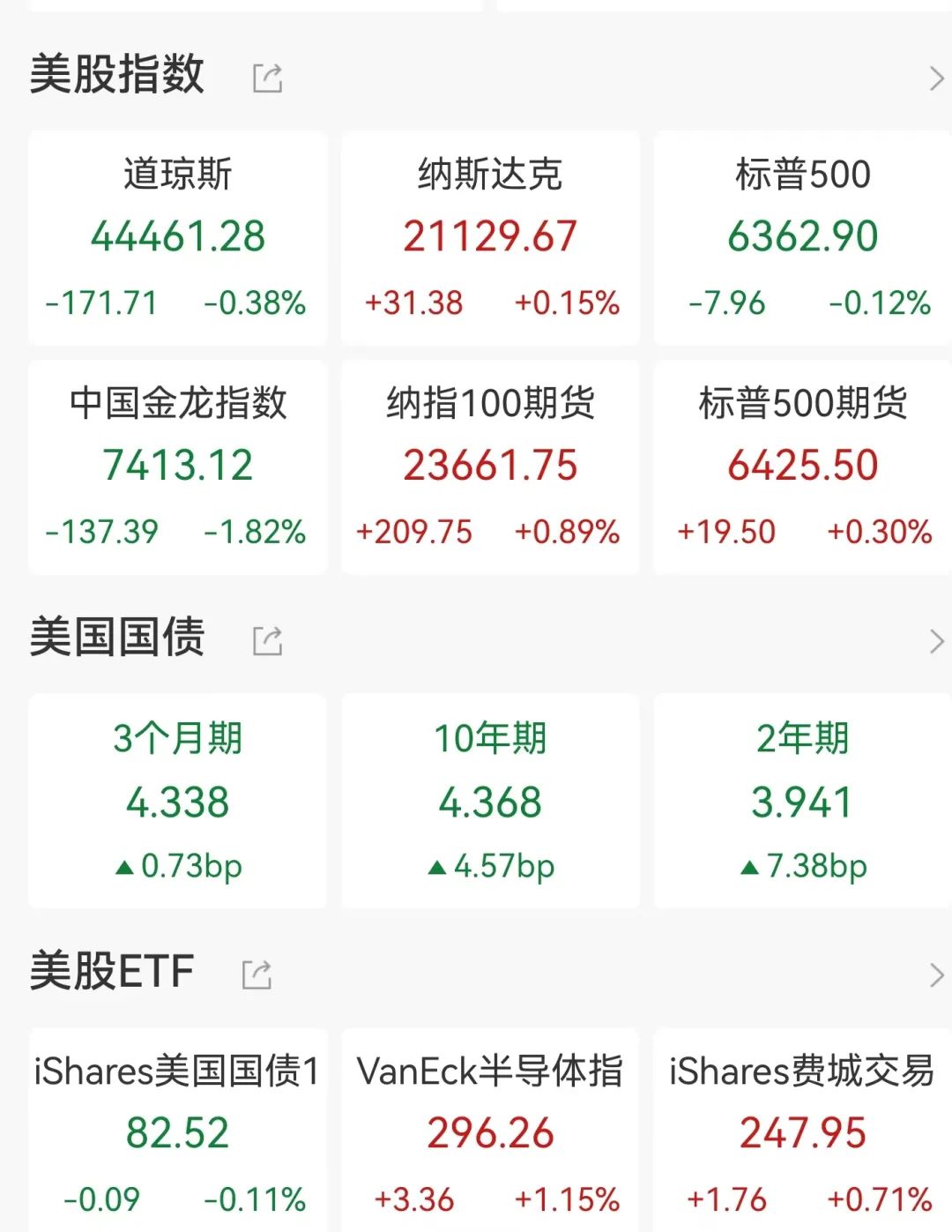
Task: See all 美股ETF via chevron
Action: (936, 974)
